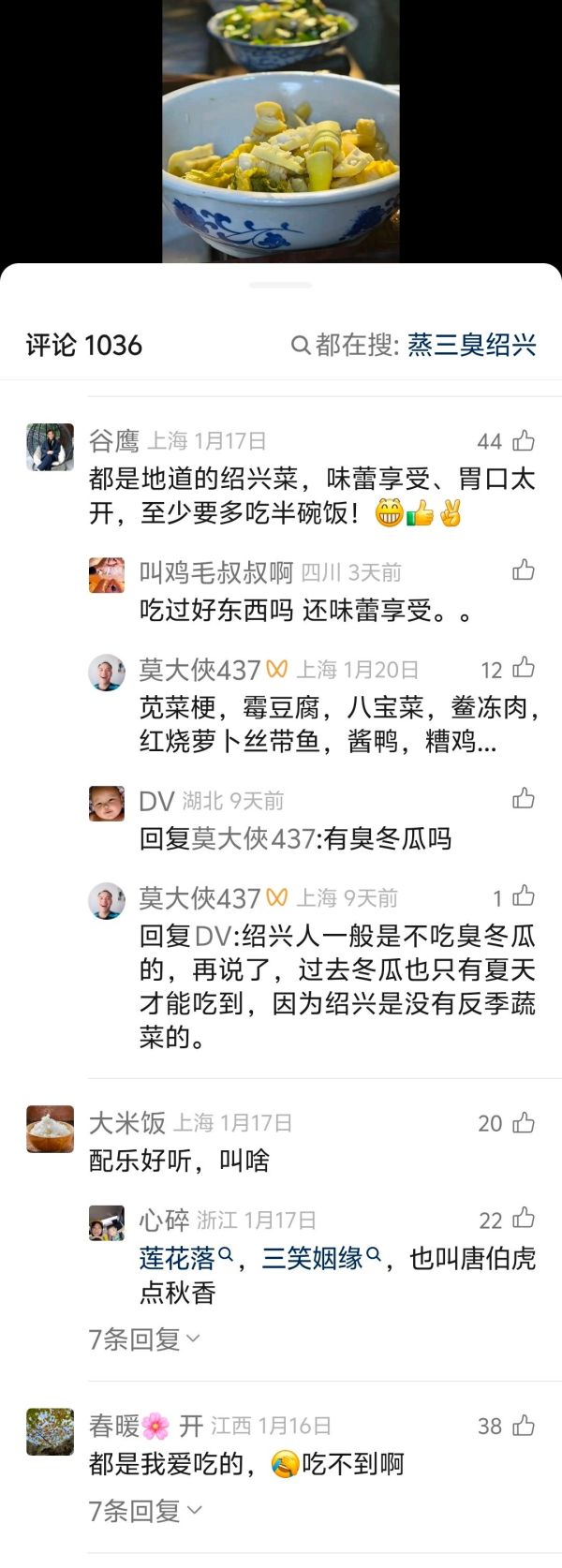Like 莫大侠437's January 20 reply
Screen dimensions: 562x1568
524,668
